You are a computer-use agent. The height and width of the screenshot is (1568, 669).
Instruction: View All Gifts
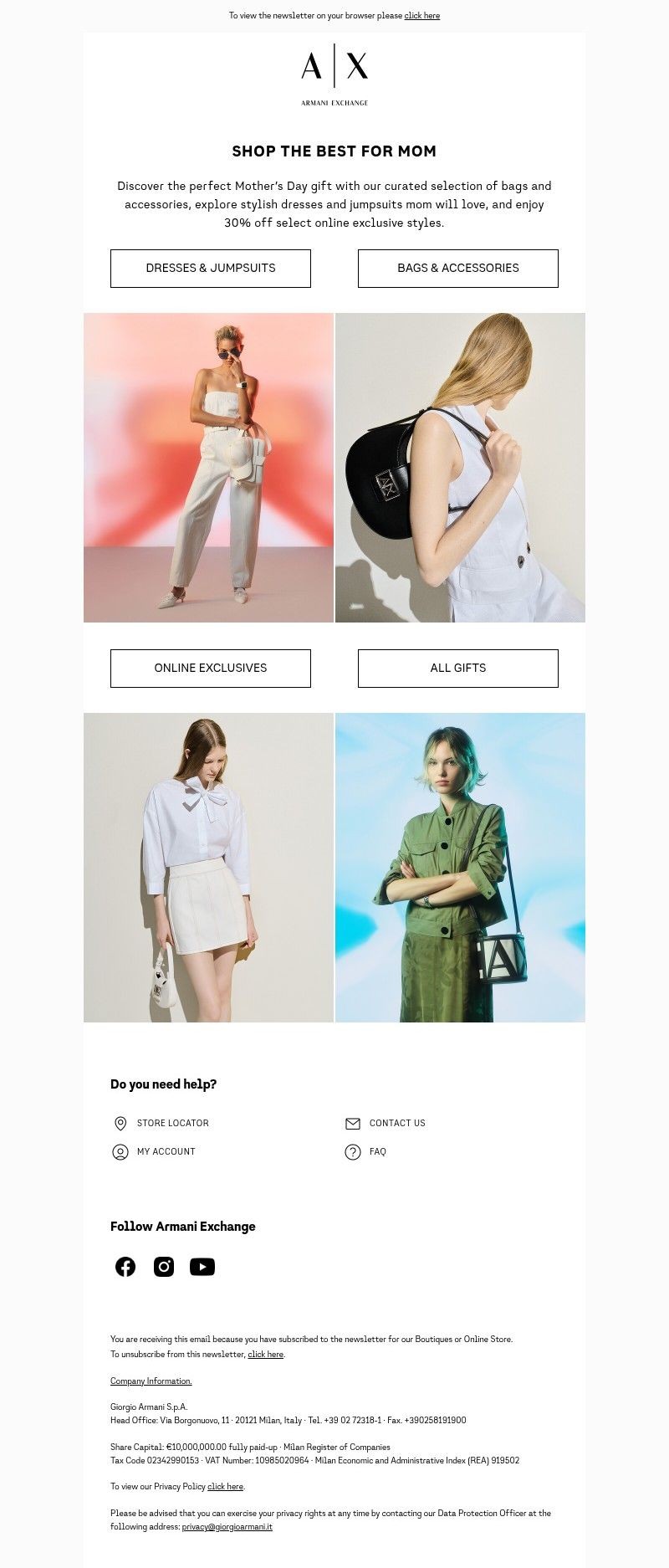[458, 669]
